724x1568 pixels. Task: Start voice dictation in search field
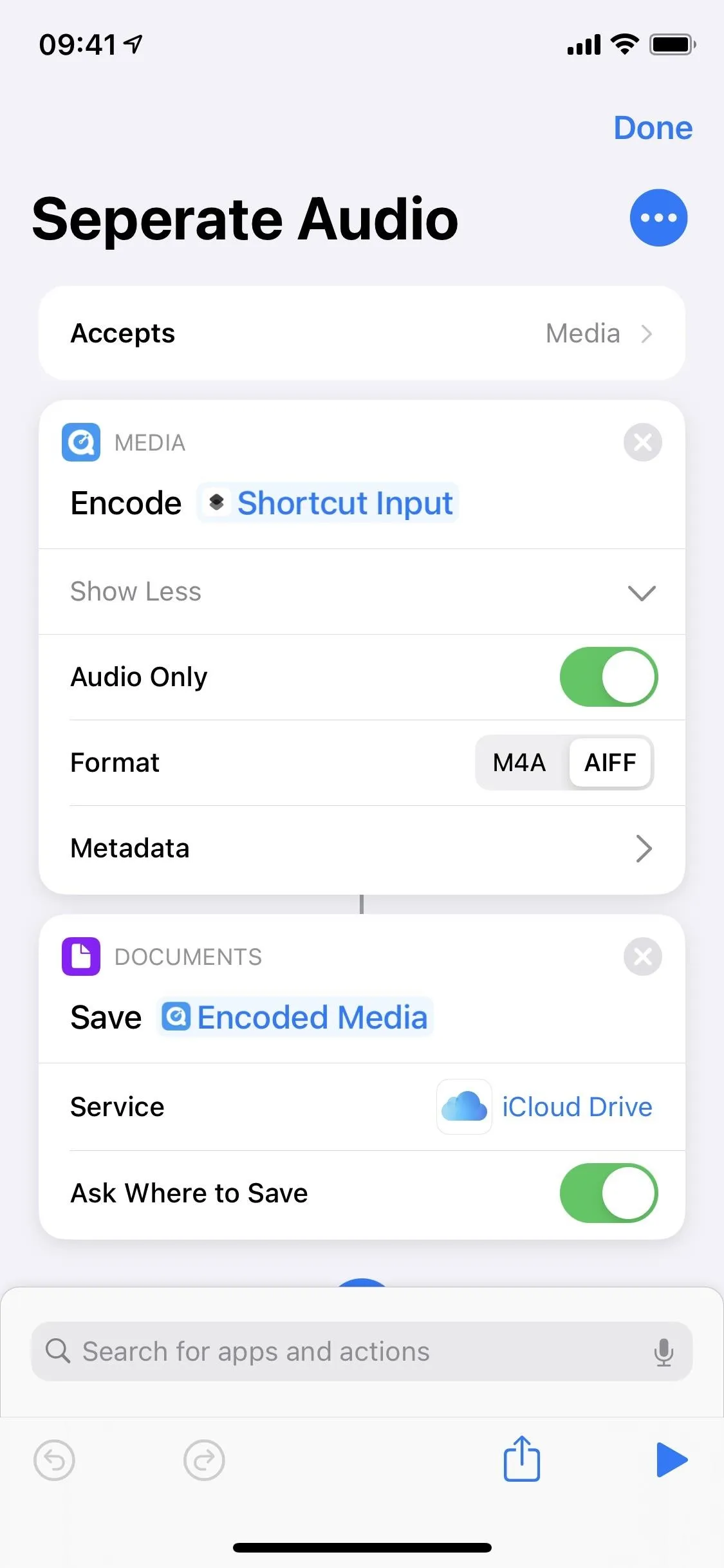coord(664,1352)
